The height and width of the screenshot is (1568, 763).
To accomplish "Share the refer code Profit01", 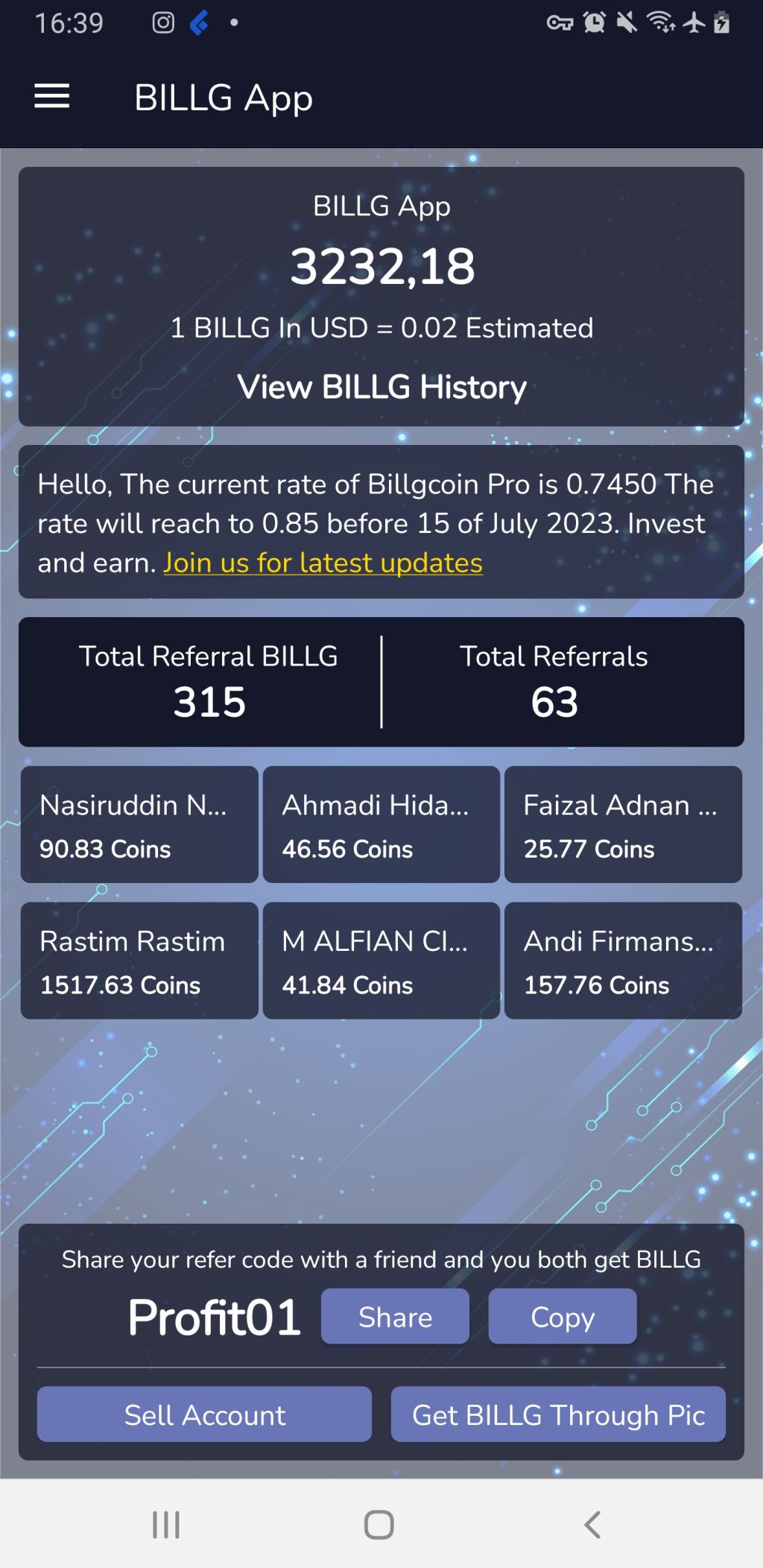I will [x=395, y=1317].
